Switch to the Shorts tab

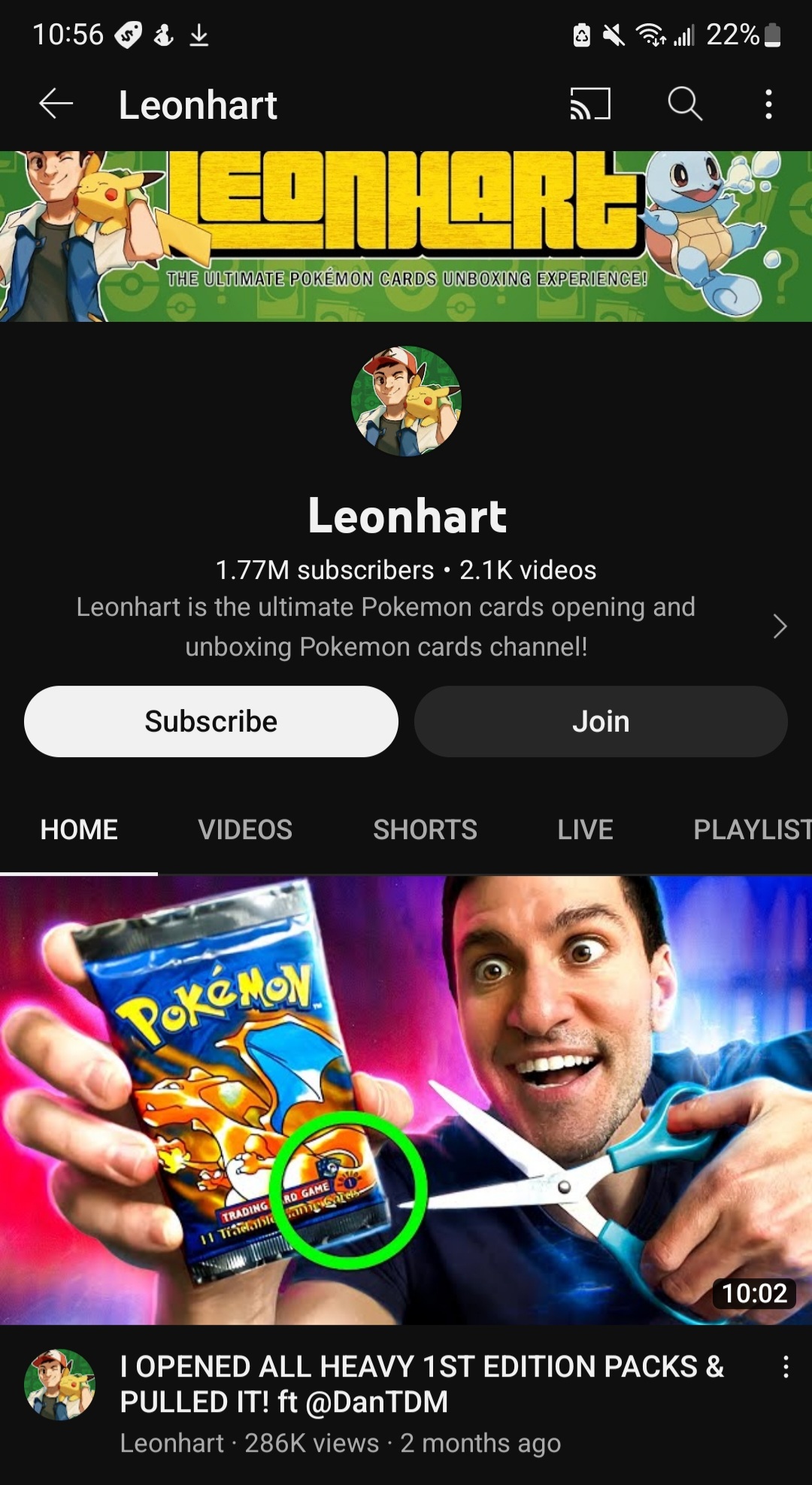[x=425, y=829]
